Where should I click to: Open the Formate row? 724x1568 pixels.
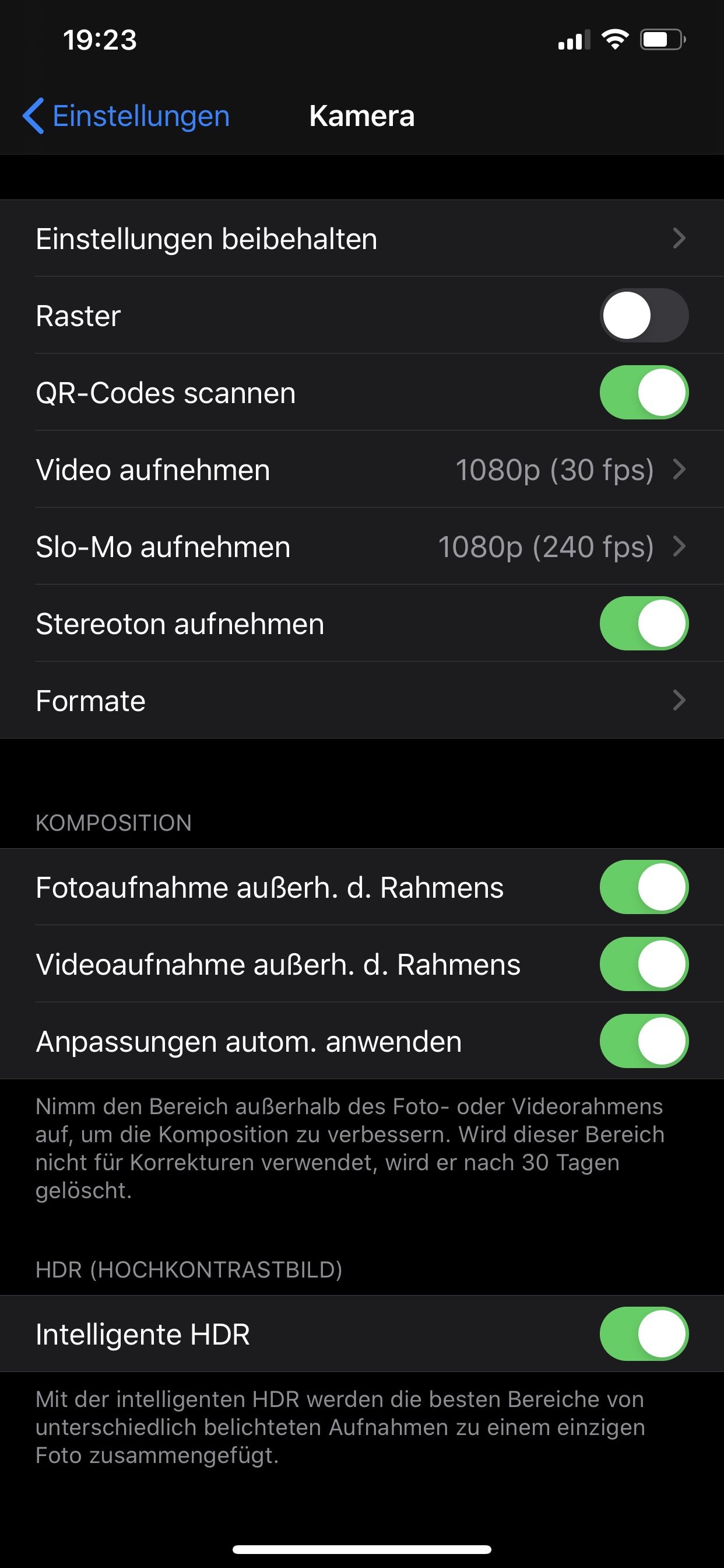pyautogui.click(x=361, y=701)
